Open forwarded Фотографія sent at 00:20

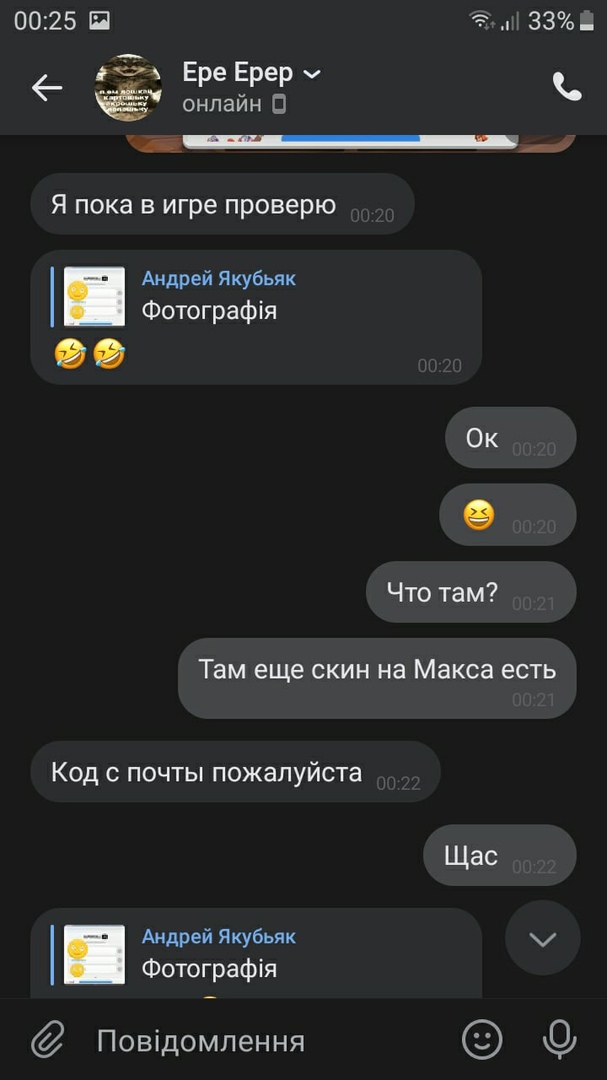tap(95, 296)
